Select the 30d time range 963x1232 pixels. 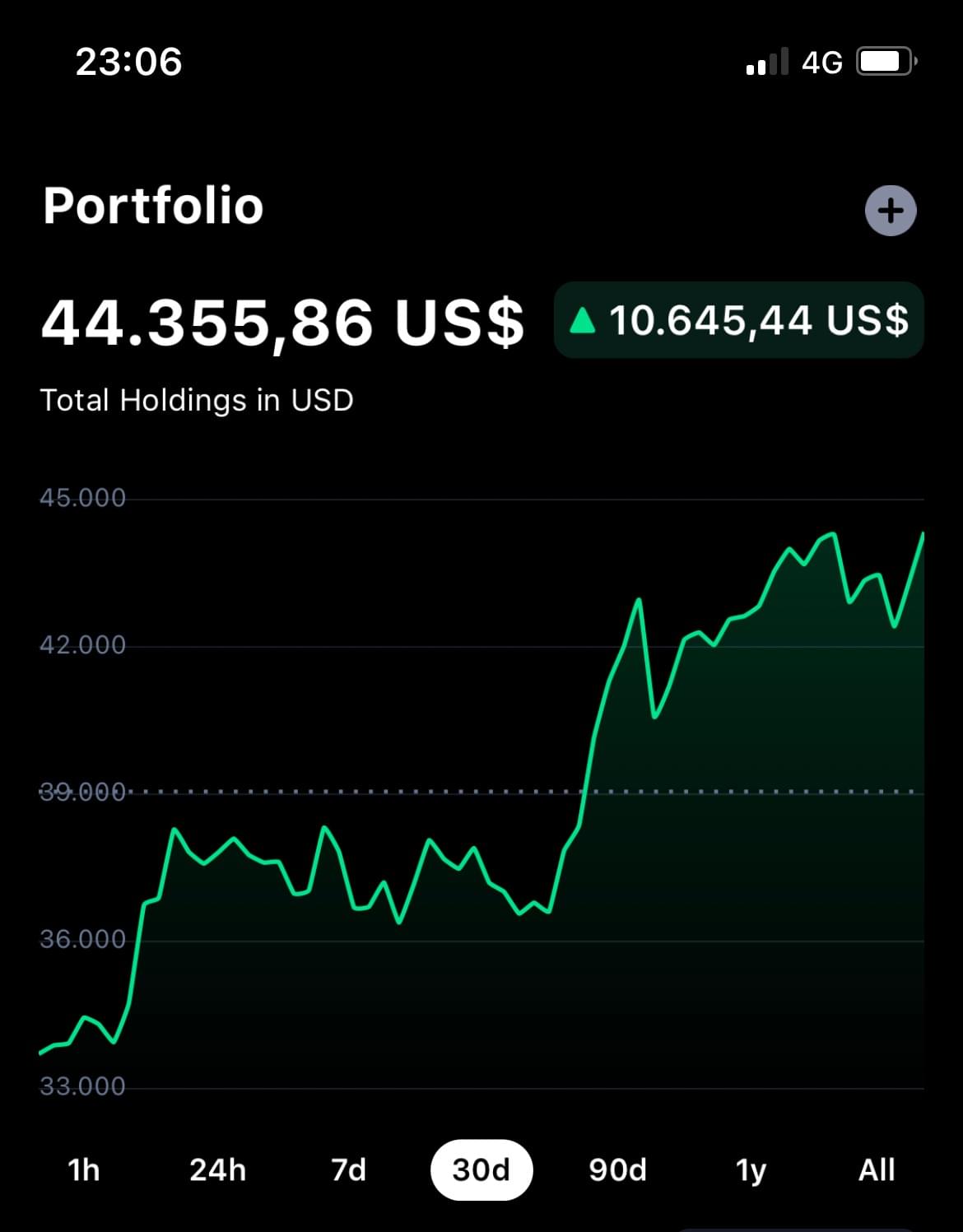click(x=481, y=1169)
